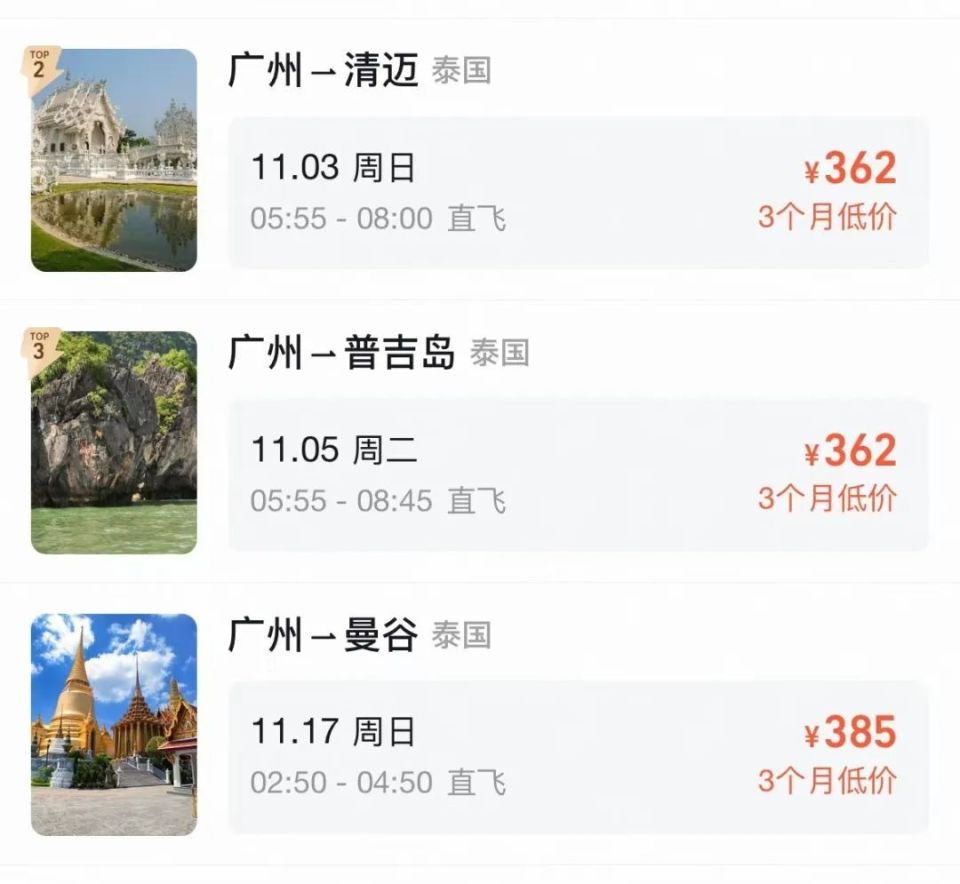
Task: Tap the 清迈 white temple photo
Action: coord(114,160)
